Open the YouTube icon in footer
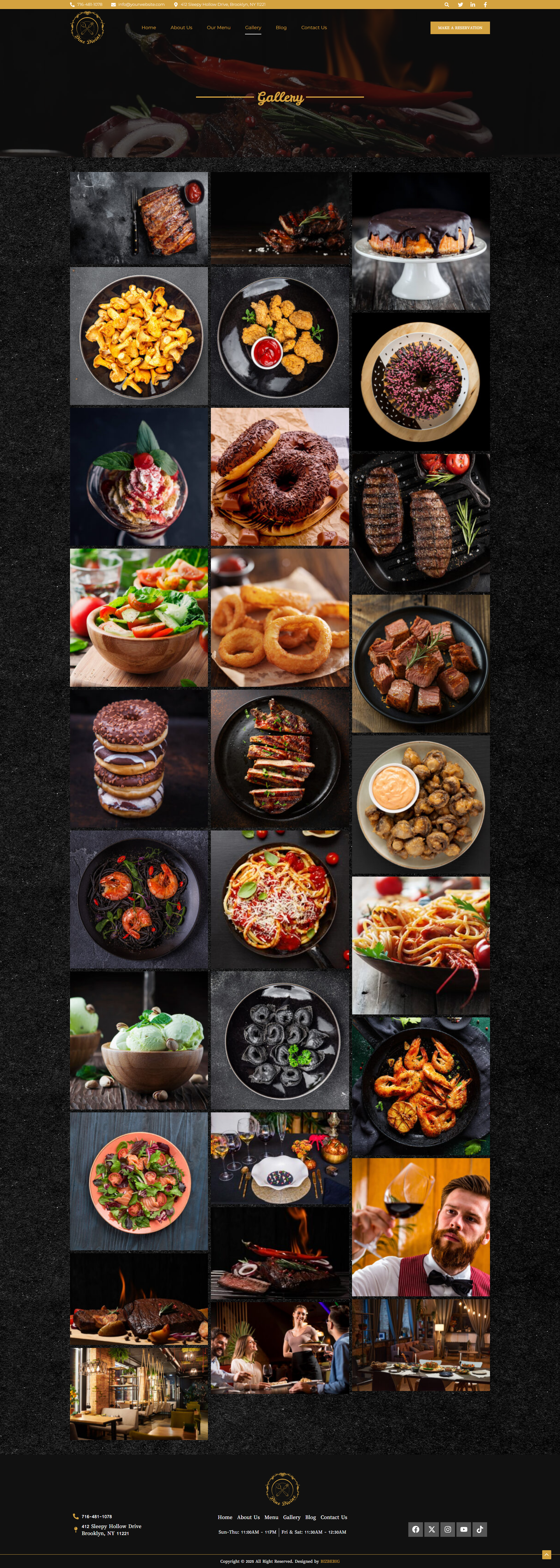560x1568 pixels. 464,1529
